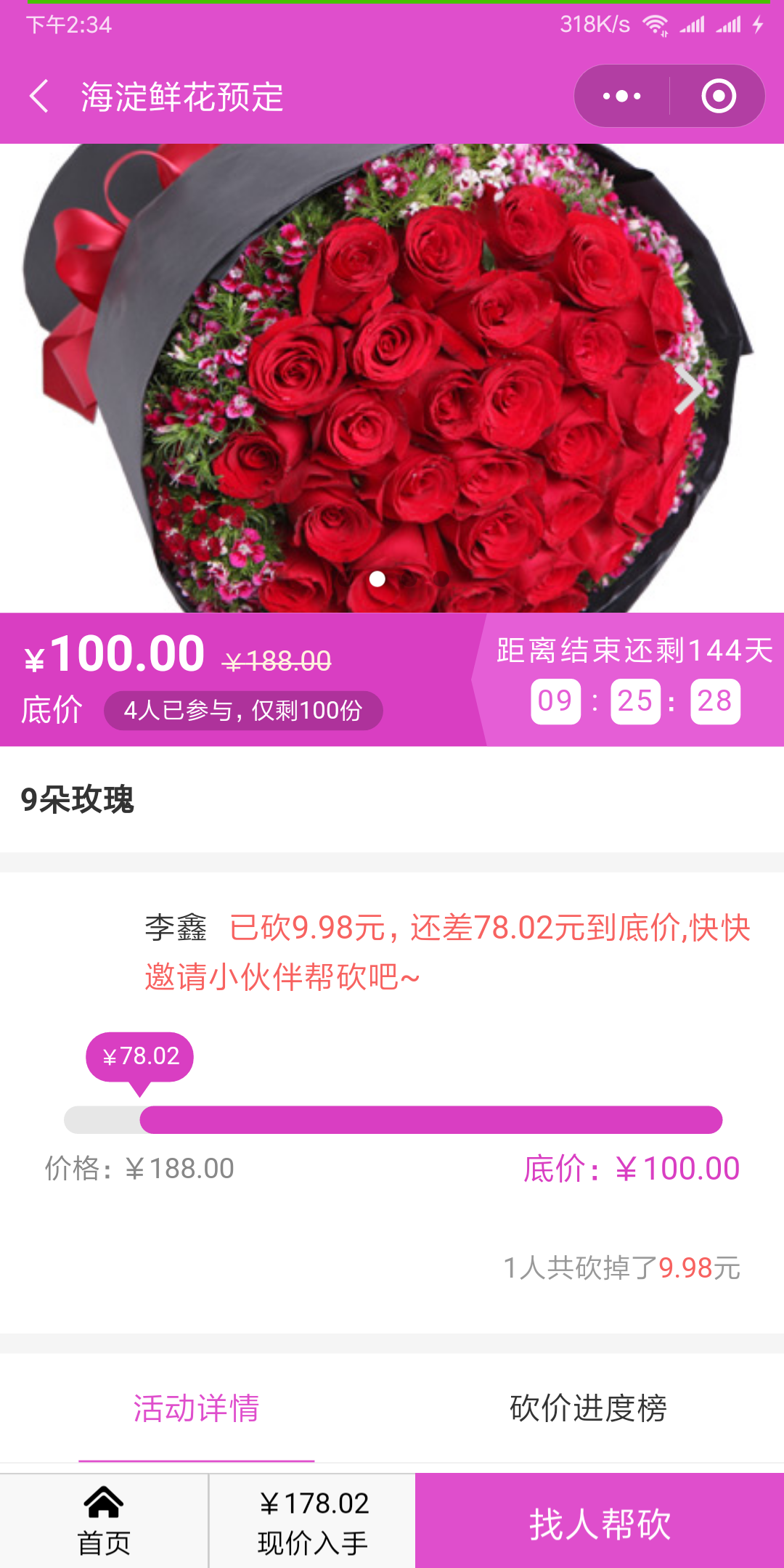Close the mini program via circle icon

pos(719,97)
